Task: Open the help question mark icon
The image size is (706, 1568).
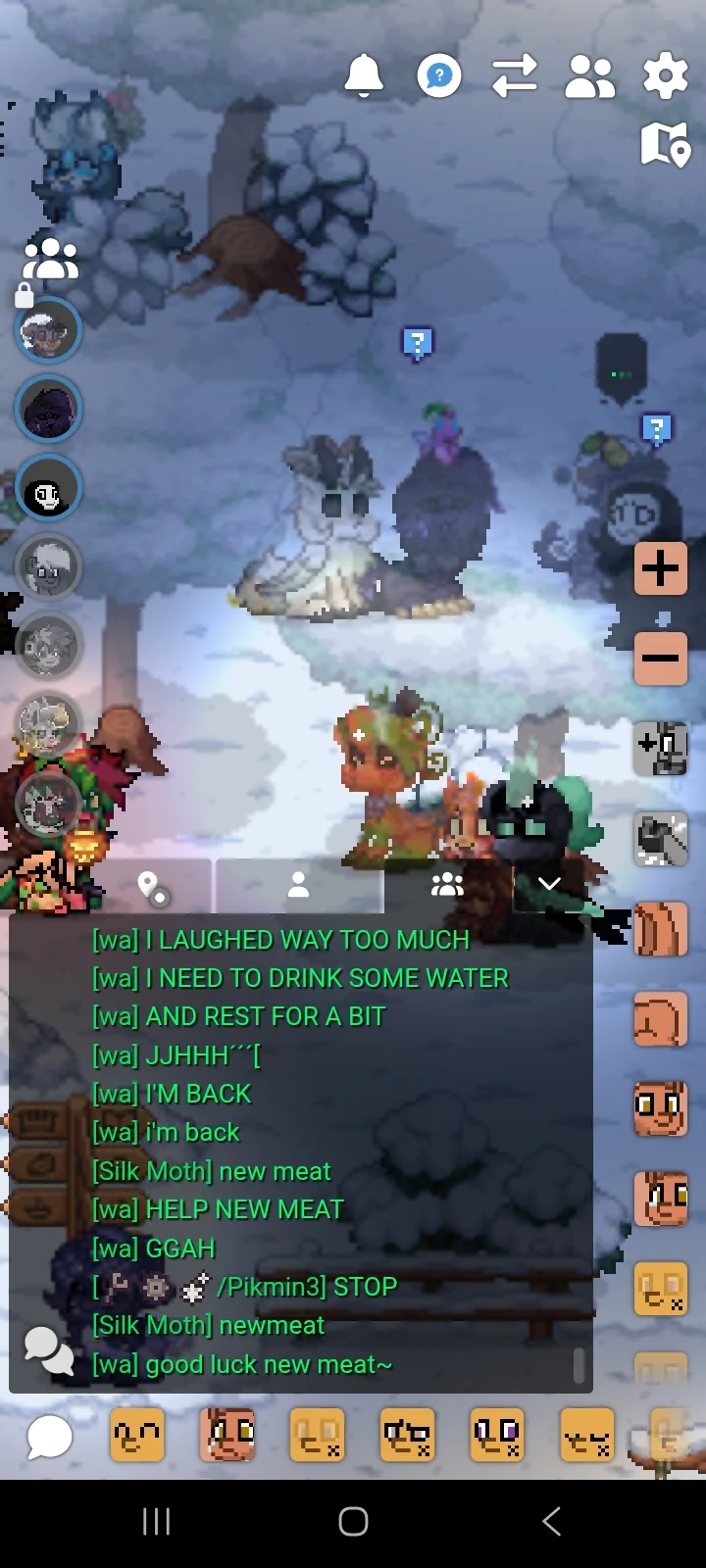Action: 439,75
